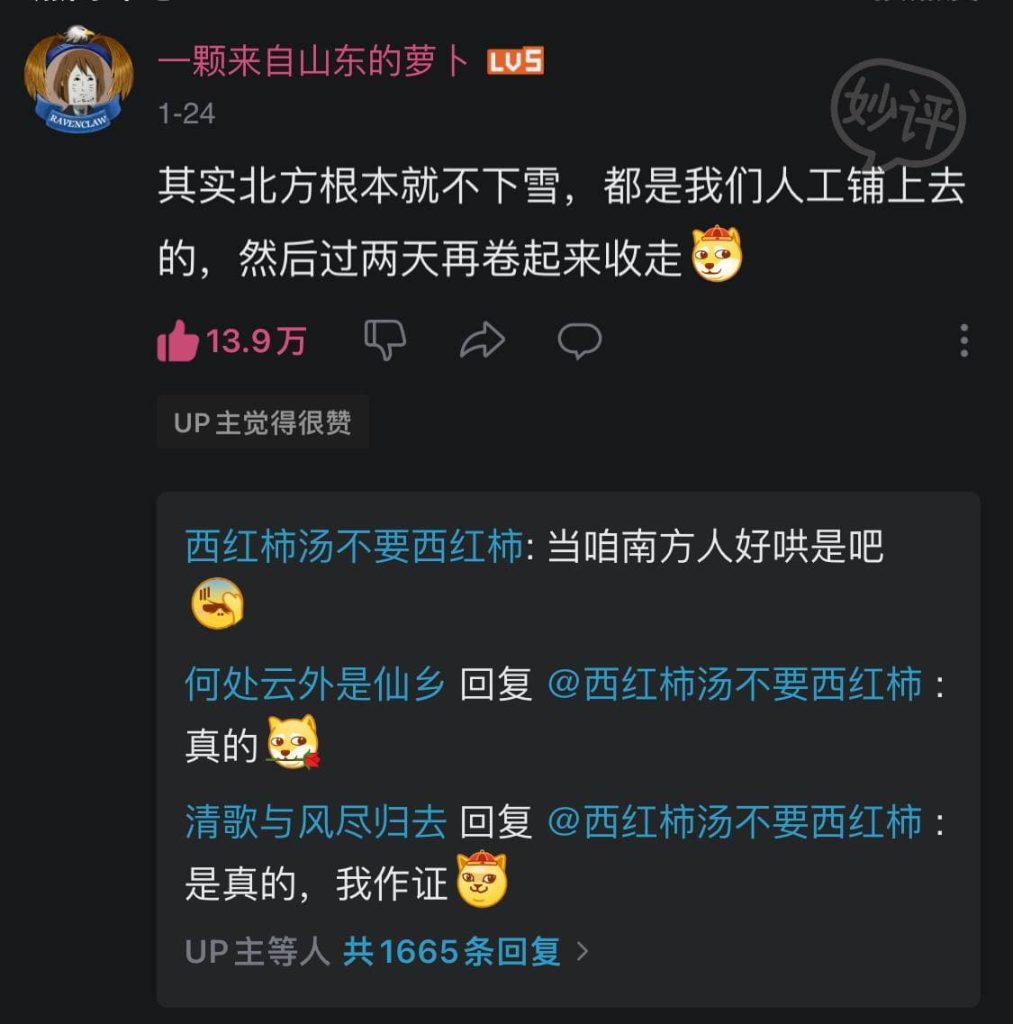The width and height of the screenshot is (1013, 1024).
Task: Share this comment
Action: click(482, 341)
